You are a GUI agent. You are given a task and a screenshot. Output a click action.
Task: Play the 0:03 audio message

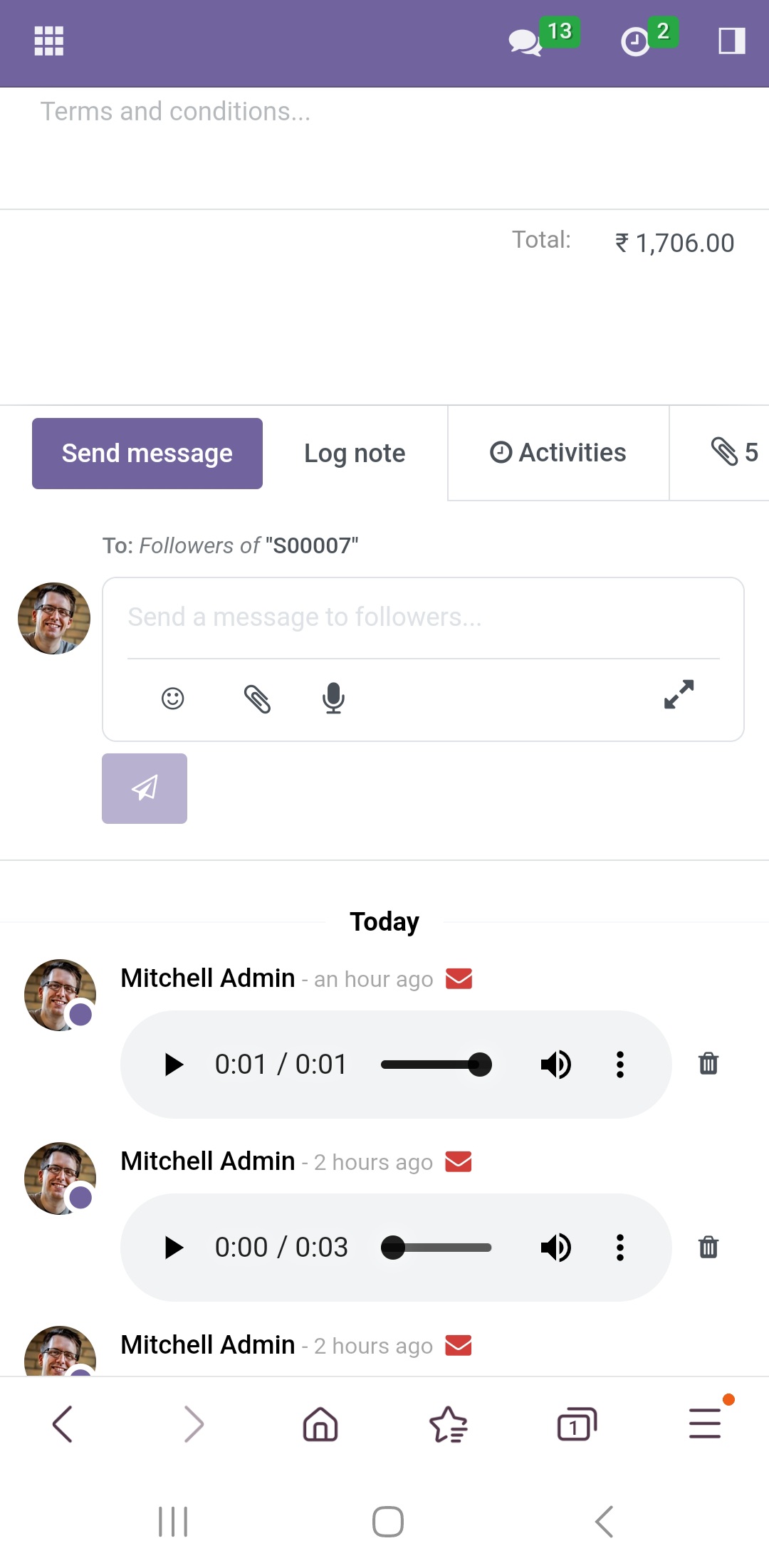click(x=174, y=1248)
